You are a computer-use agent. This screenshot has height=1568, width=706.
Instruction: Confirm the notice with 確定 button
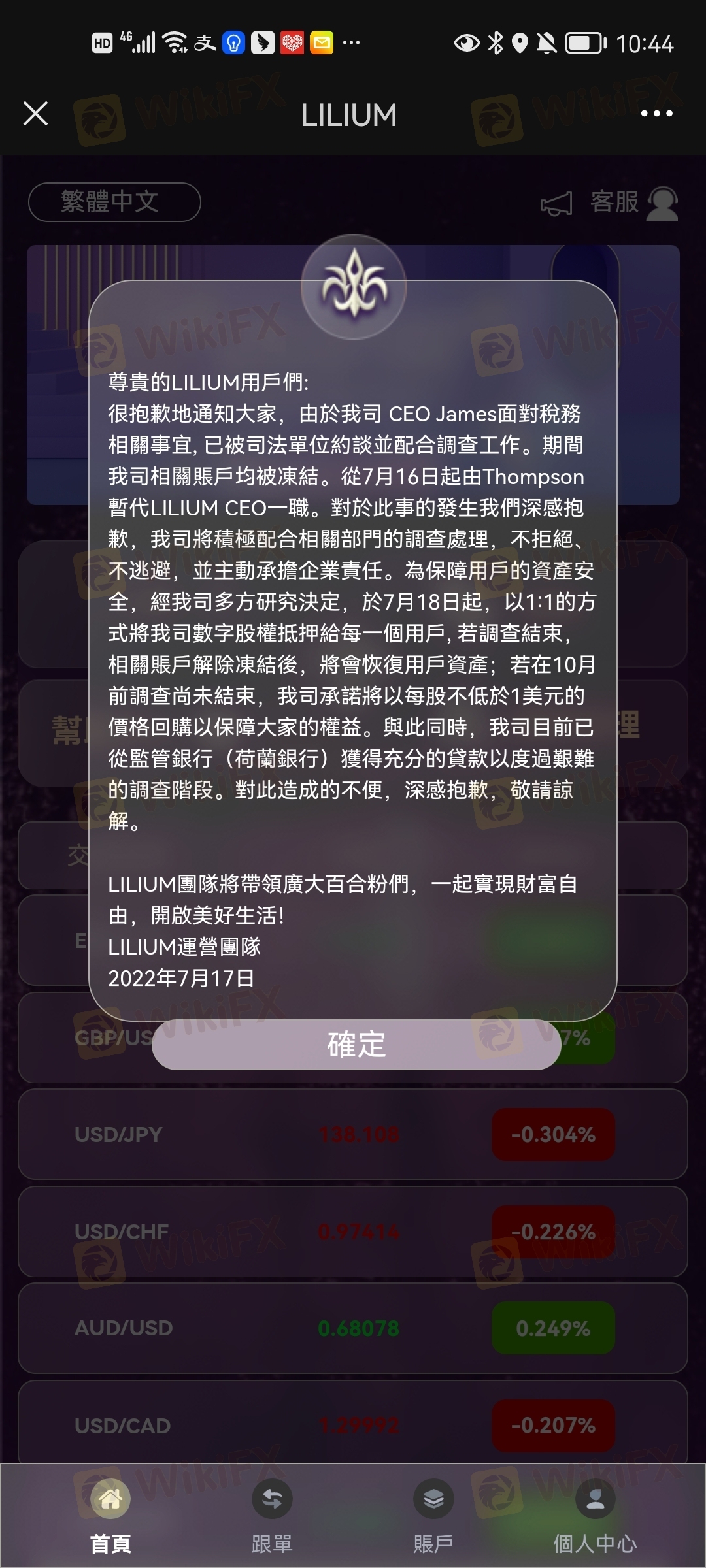coord(356,1045)
